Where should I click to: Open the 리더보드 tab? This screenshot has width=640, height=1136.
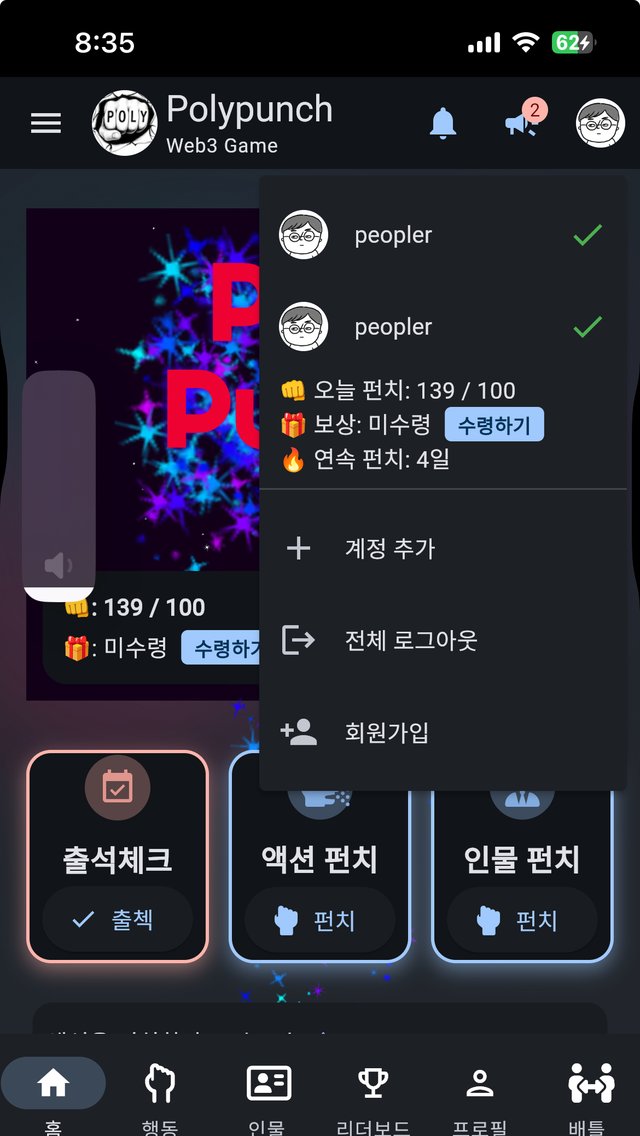pos(373,1095)
